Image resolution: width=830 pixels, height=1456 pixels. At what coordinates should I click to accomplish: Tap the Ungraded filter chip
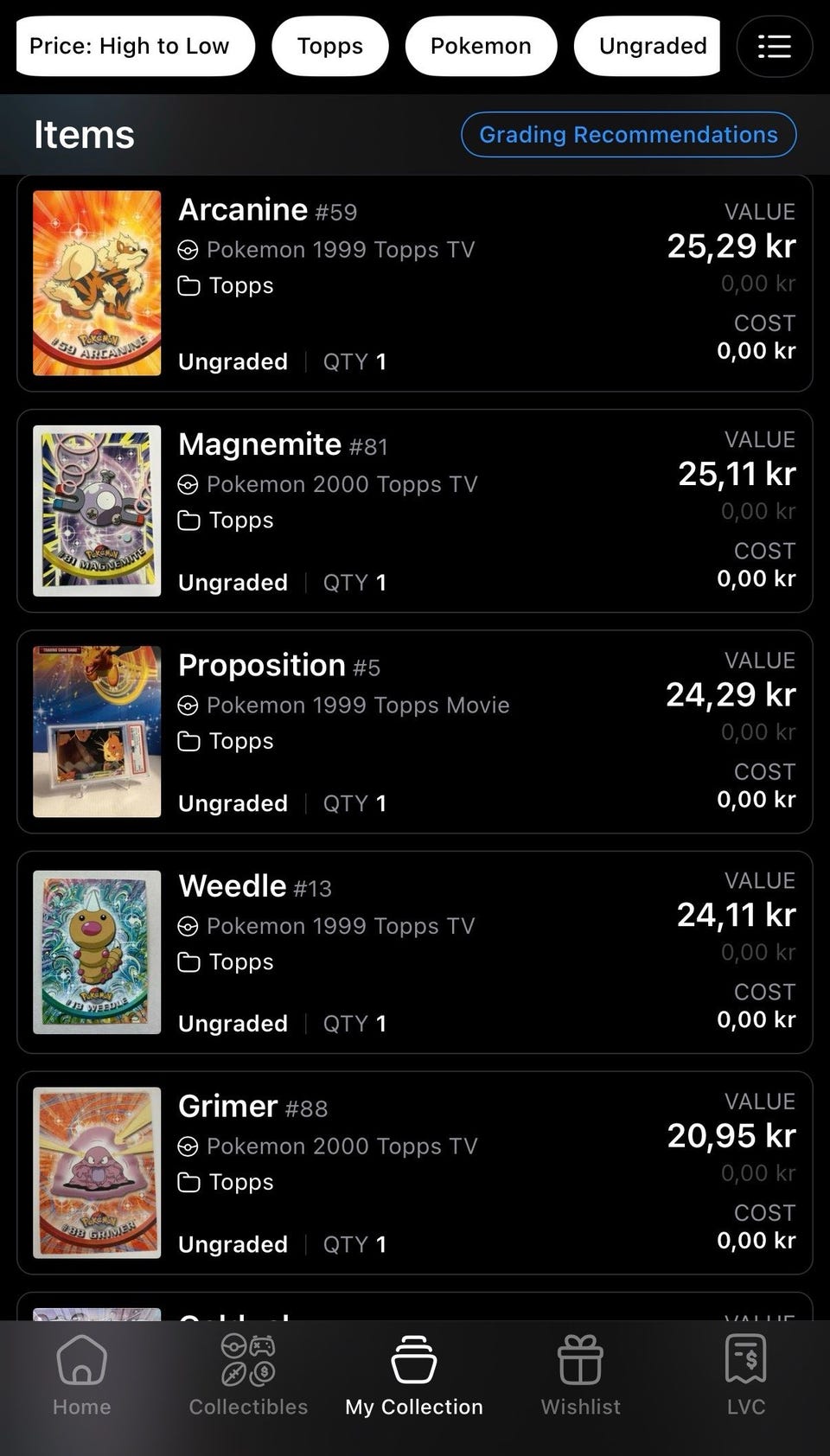coord(648,46)
